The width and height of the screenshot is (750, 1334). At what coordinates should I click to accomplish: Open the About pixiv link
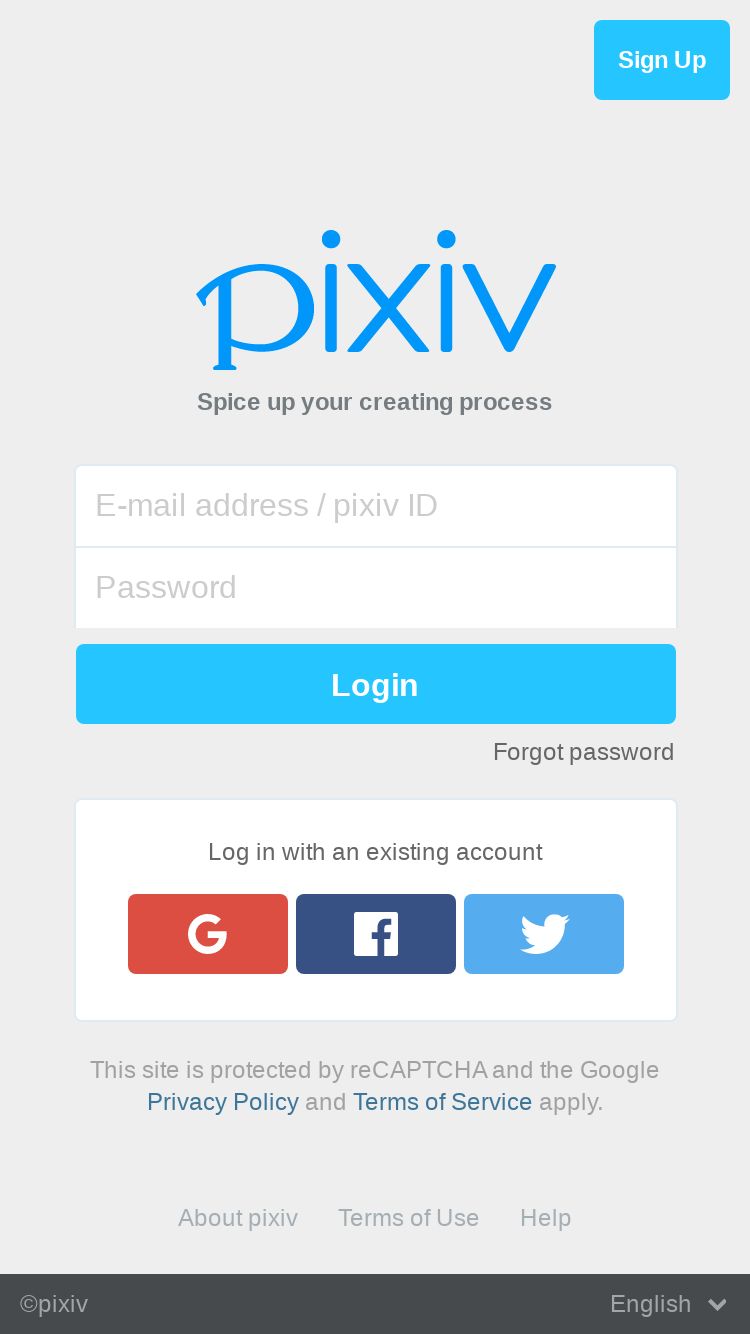tap(238, 1218)
